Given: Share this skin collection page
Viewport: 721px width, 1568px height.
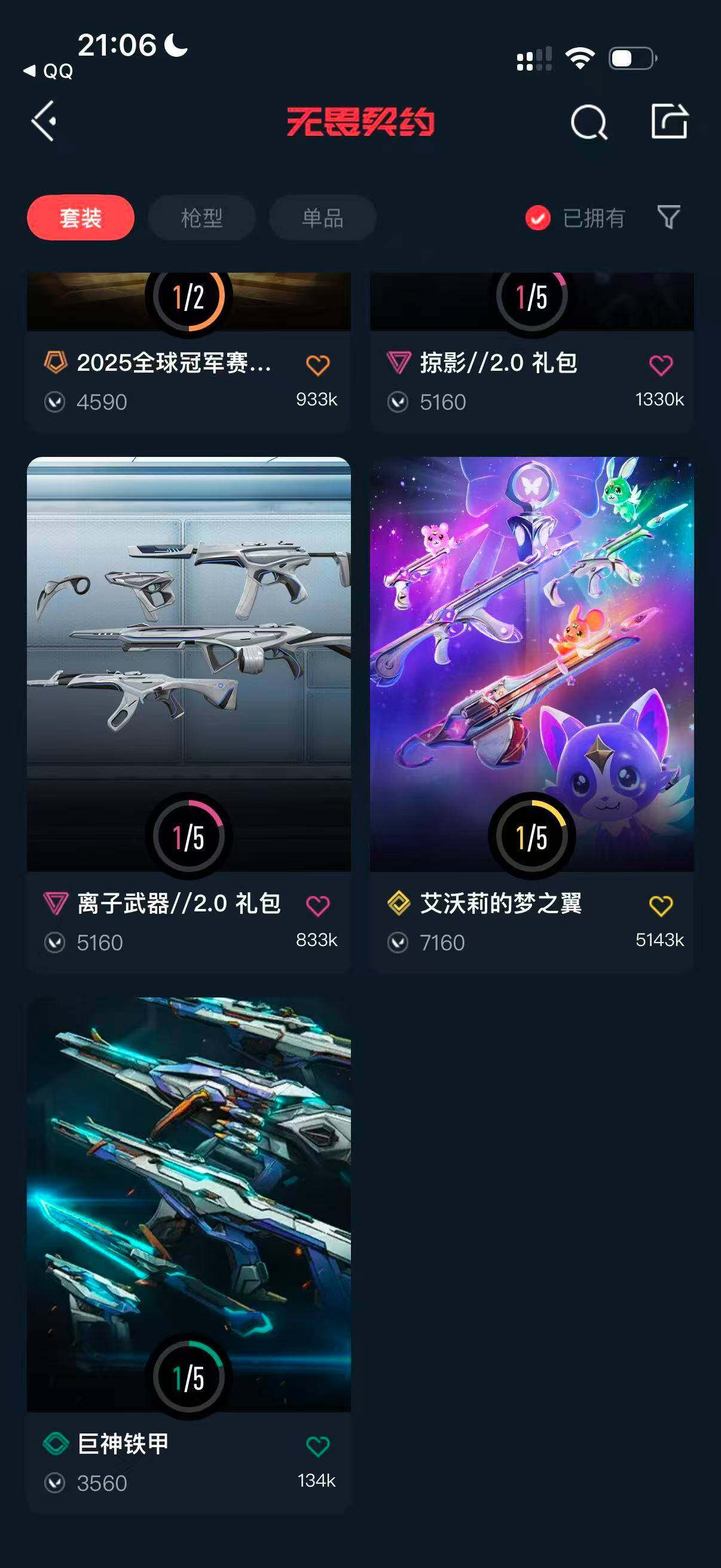Looking at the screenshot, I should [x=669, y=121].
